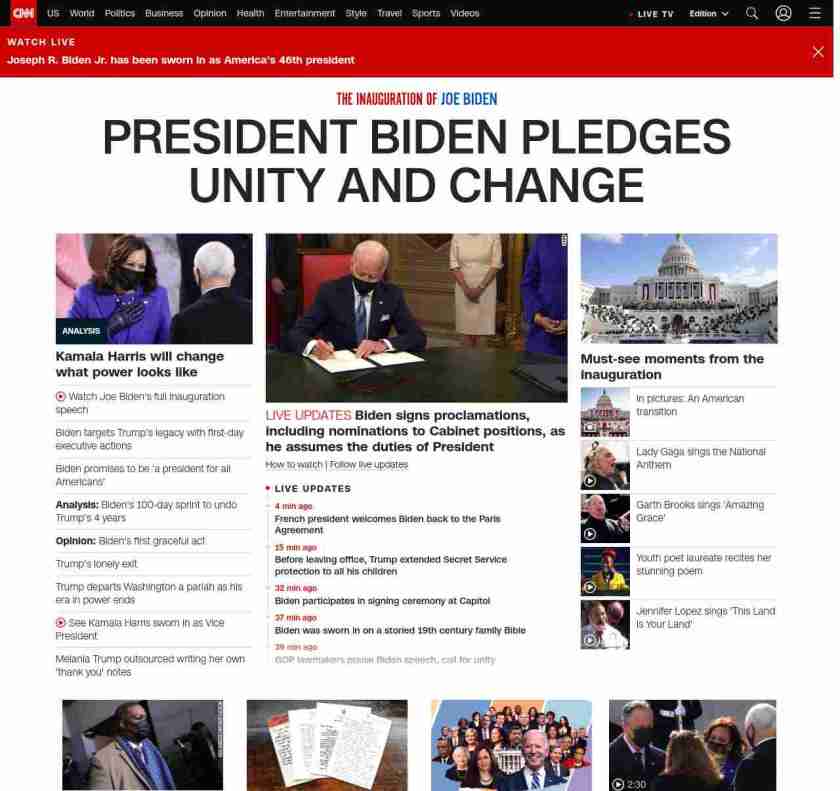The width and height of the screenshot is (840, 791).
Task: Open the World section
Action: pyautogui.click(x=82, y=13)
